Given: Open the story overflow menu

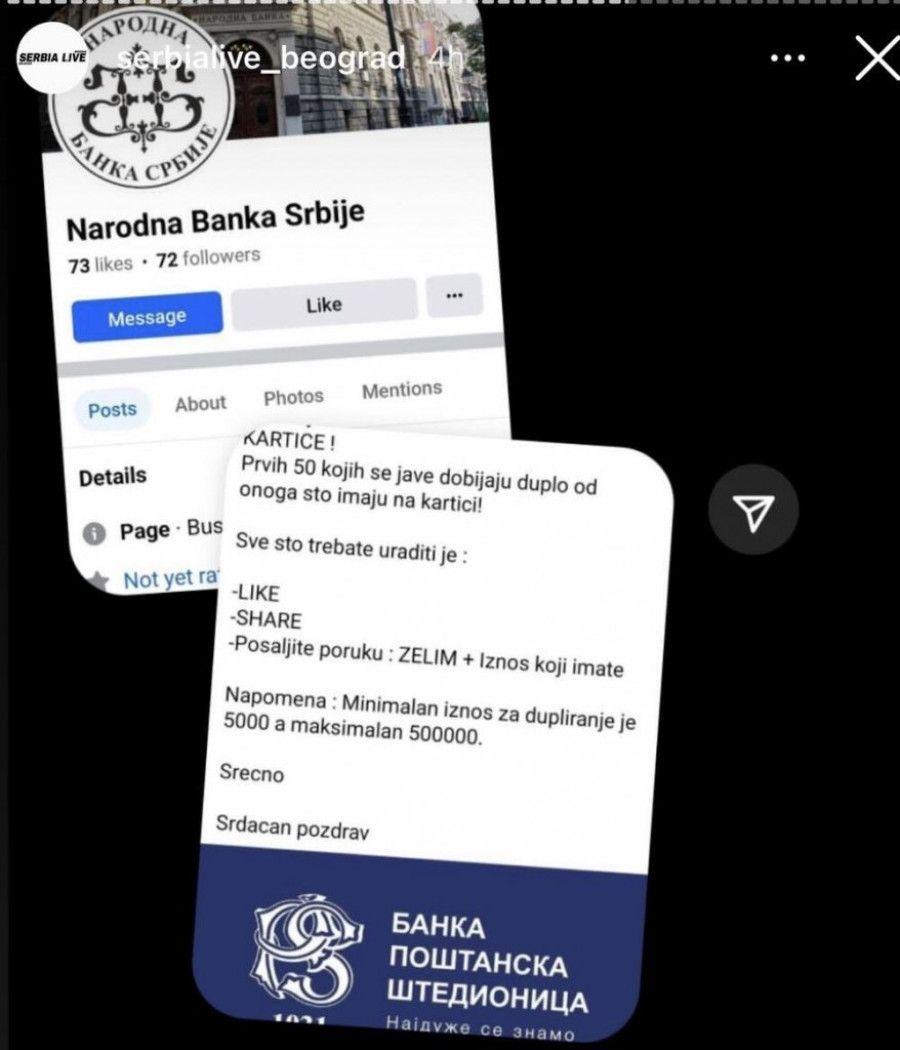Looking at the screenshot, I should (788, 59).
